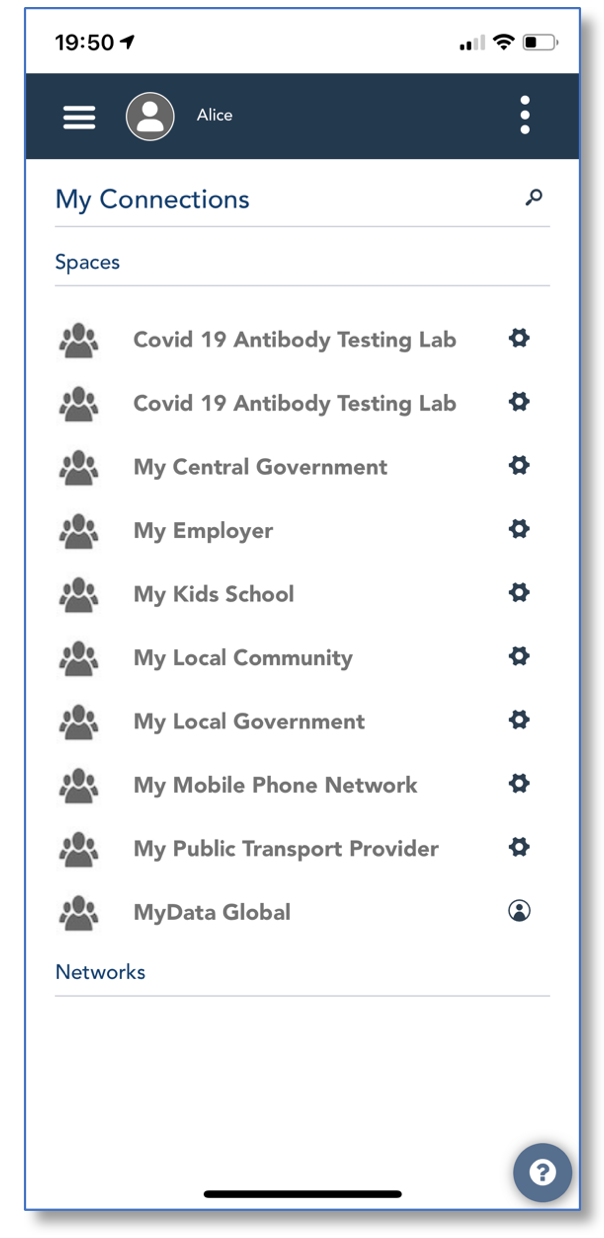Viewport: 604px width, 1238px height.
Task: Open settings gear for My Employer
Action: [519, 529]
